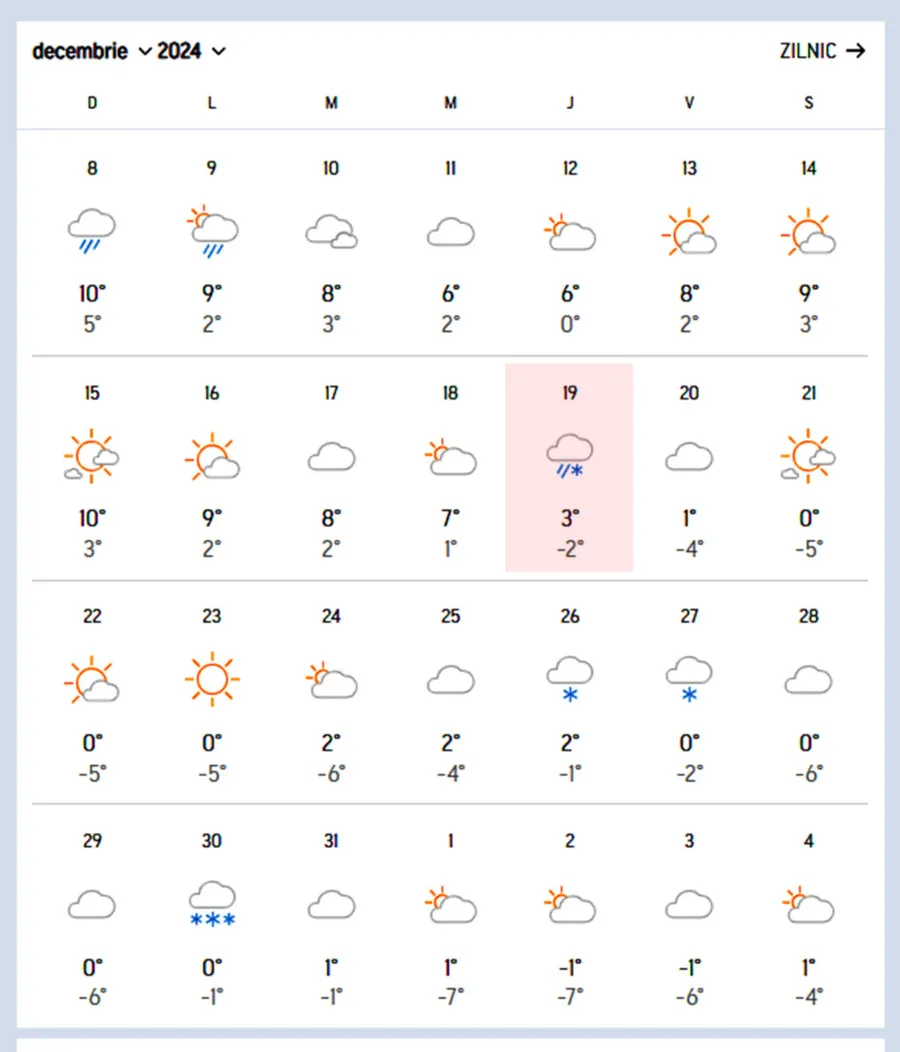The height and width of the screenshot is (1052, 900).
Task: Click the Sunday (D) column header
Action: point(92,102)
